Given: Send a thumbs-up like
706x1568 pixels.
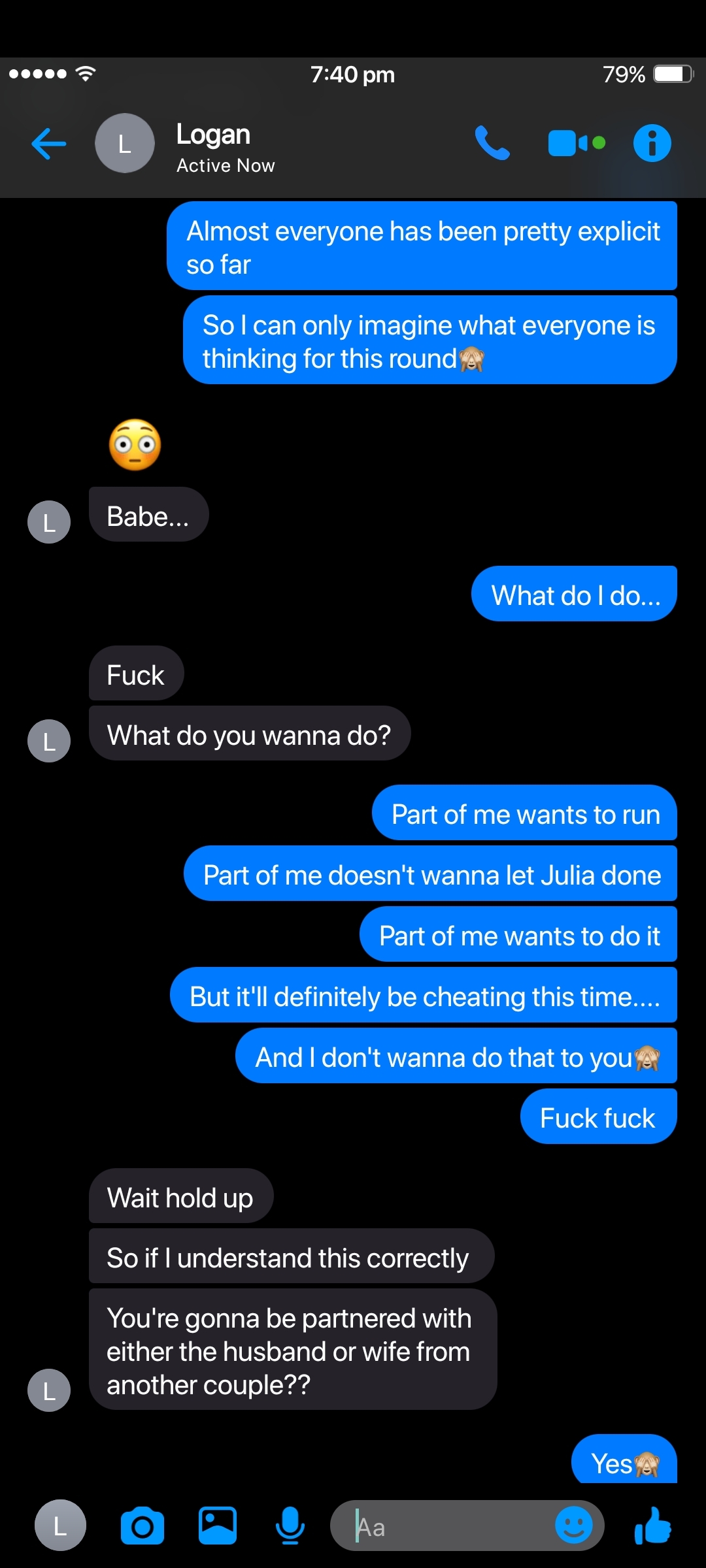Looking at the screenshot, I should click(x=653, y=1526).
